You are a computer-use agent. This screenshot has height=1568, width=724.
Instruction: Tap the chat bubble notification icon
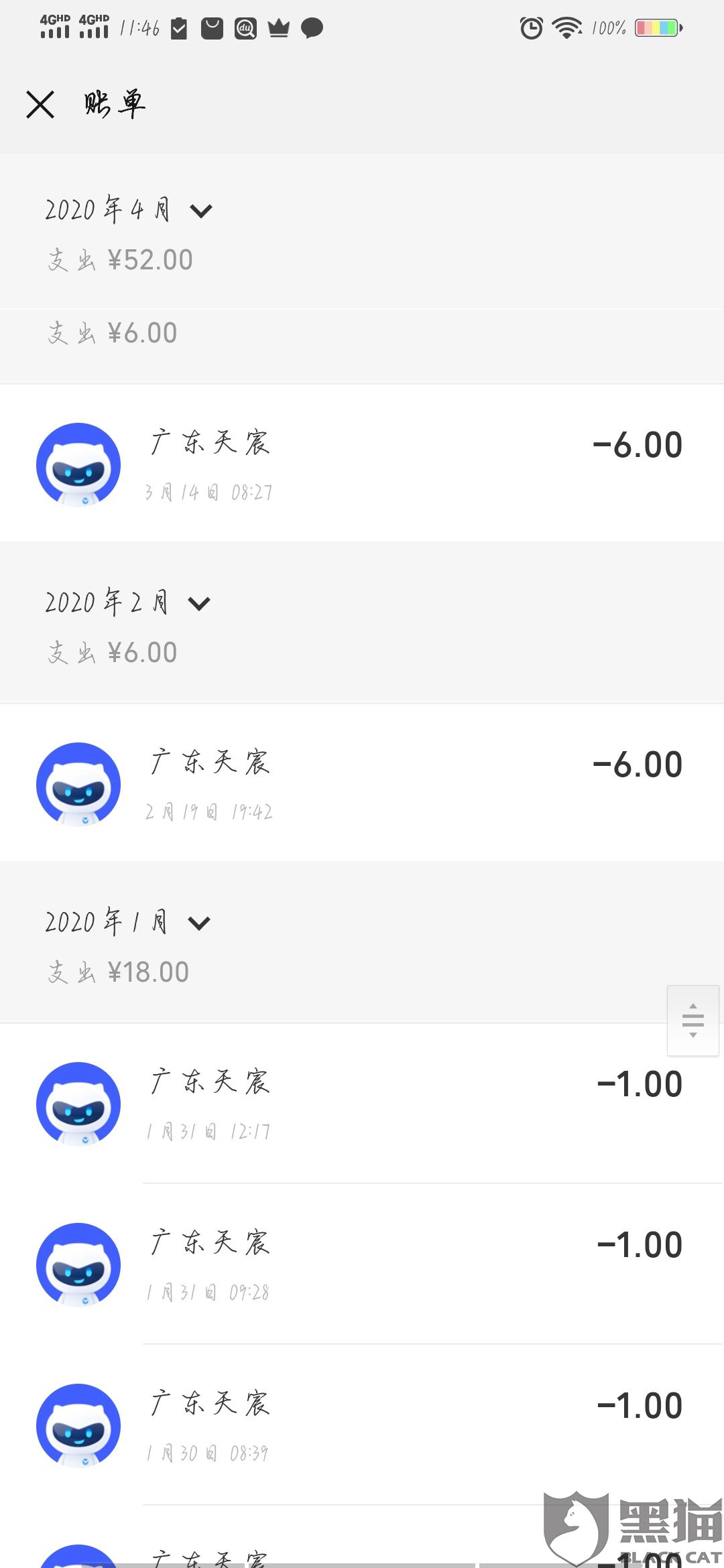coord(310,28)
